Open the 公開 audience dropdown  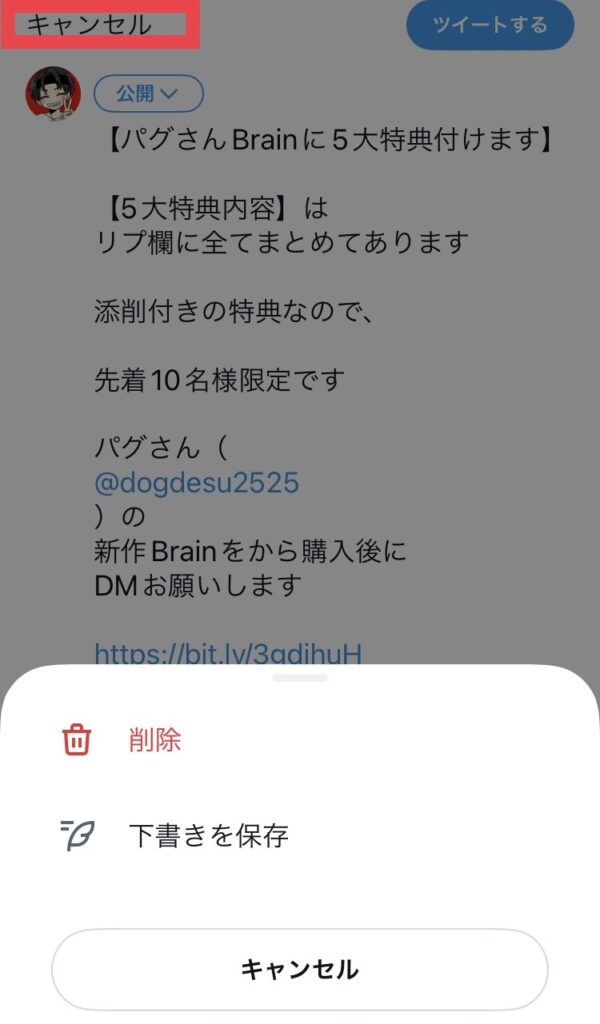[148, 94]
